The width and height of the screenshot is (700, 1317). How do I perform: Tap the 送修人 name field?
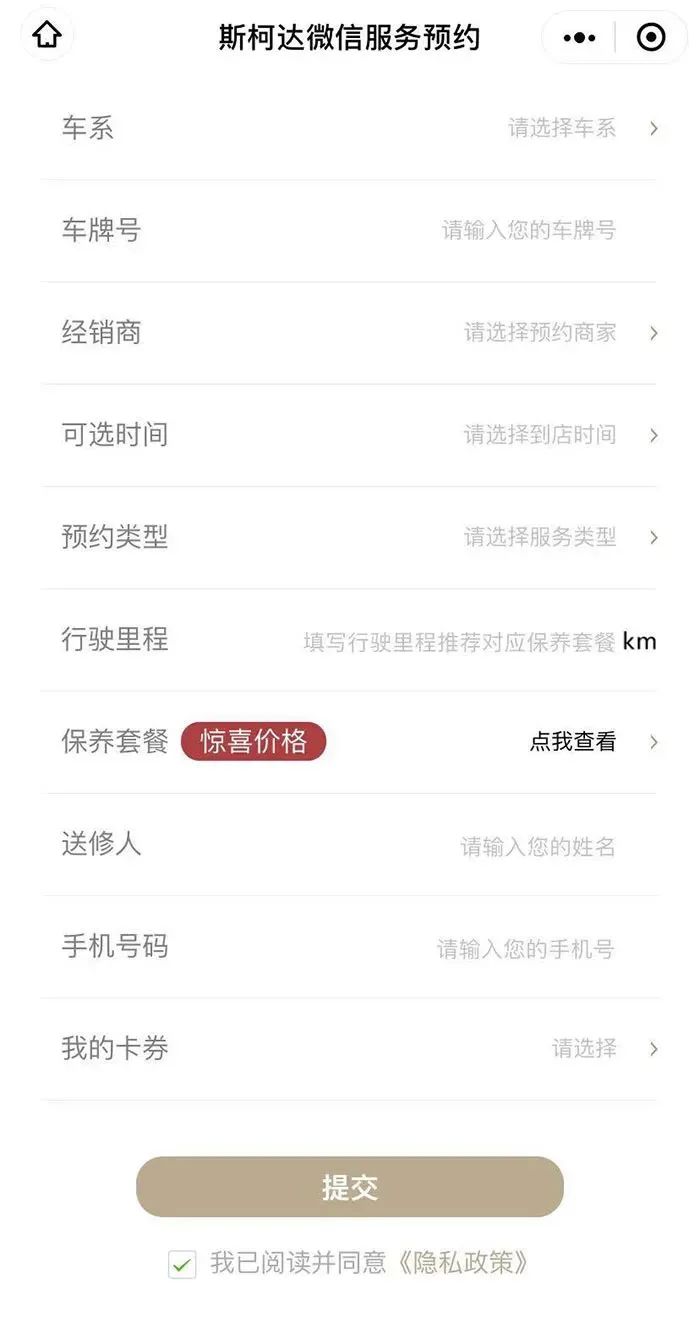537,847
